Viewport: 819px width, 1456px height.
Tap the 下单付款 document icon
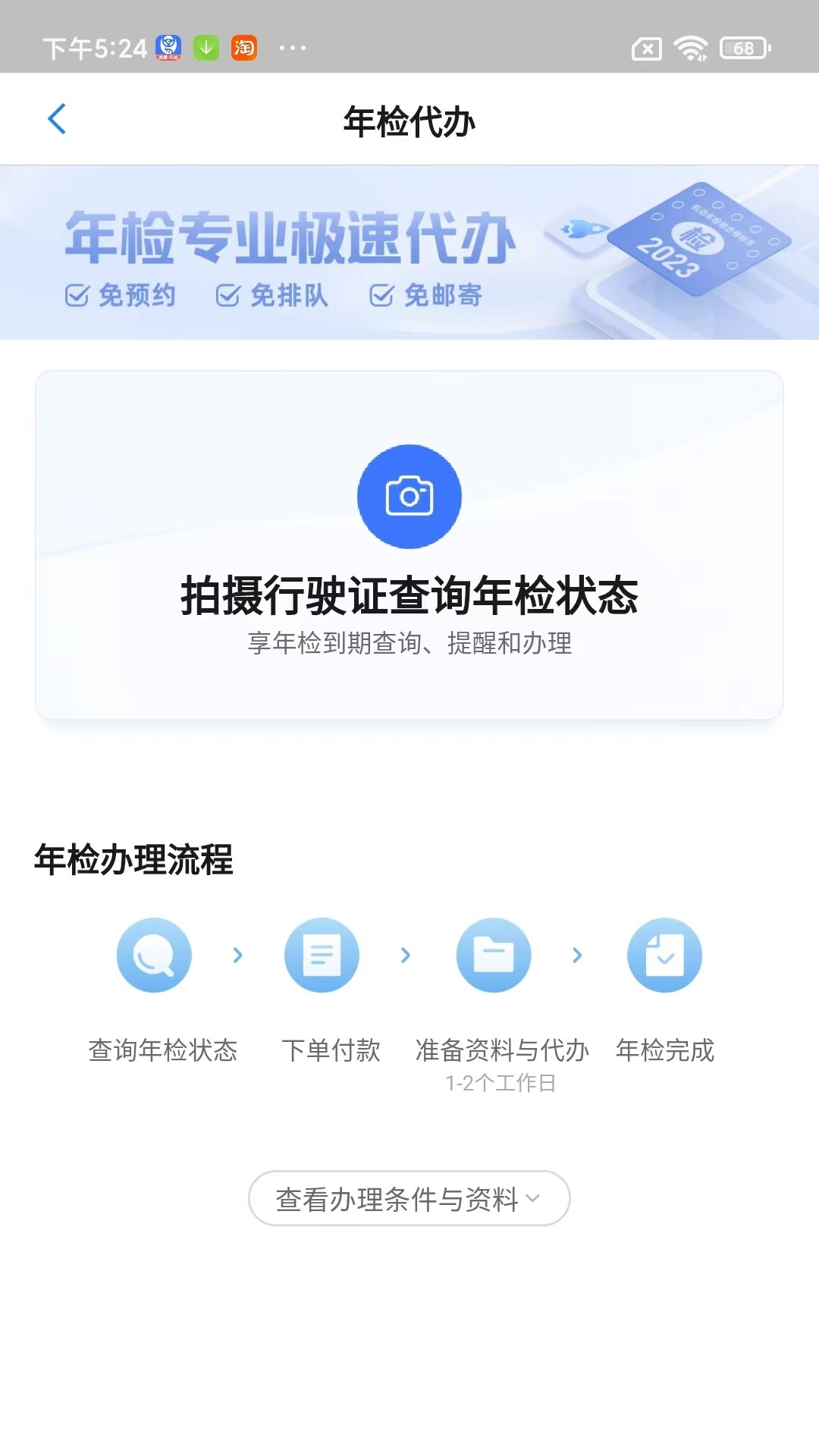pyautogui.click(x=324, y=955)
